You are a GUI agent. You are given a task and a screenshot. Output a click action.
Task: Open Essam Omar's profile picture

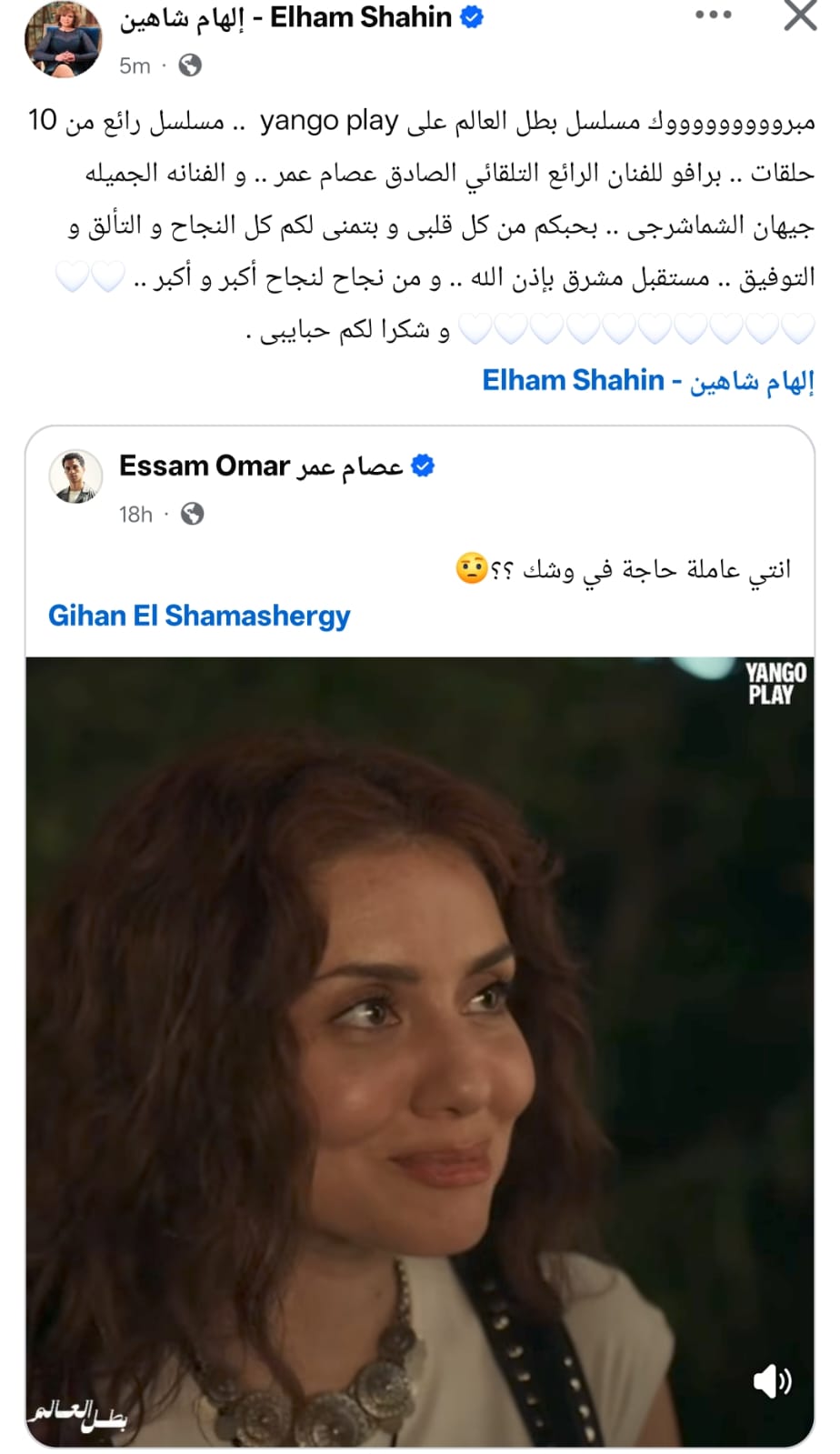pyautogui.click(x=75, y=476)
